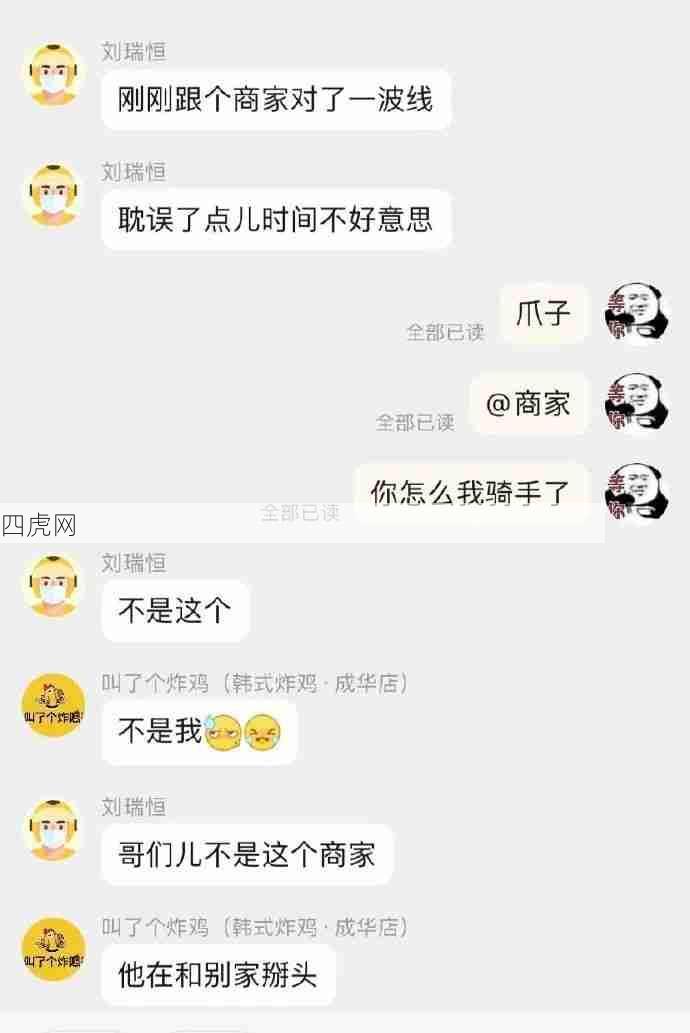
Task: Tap 刘瑞恒's avatar next to "哥们儿不是这个商家"
Action: 53,829
